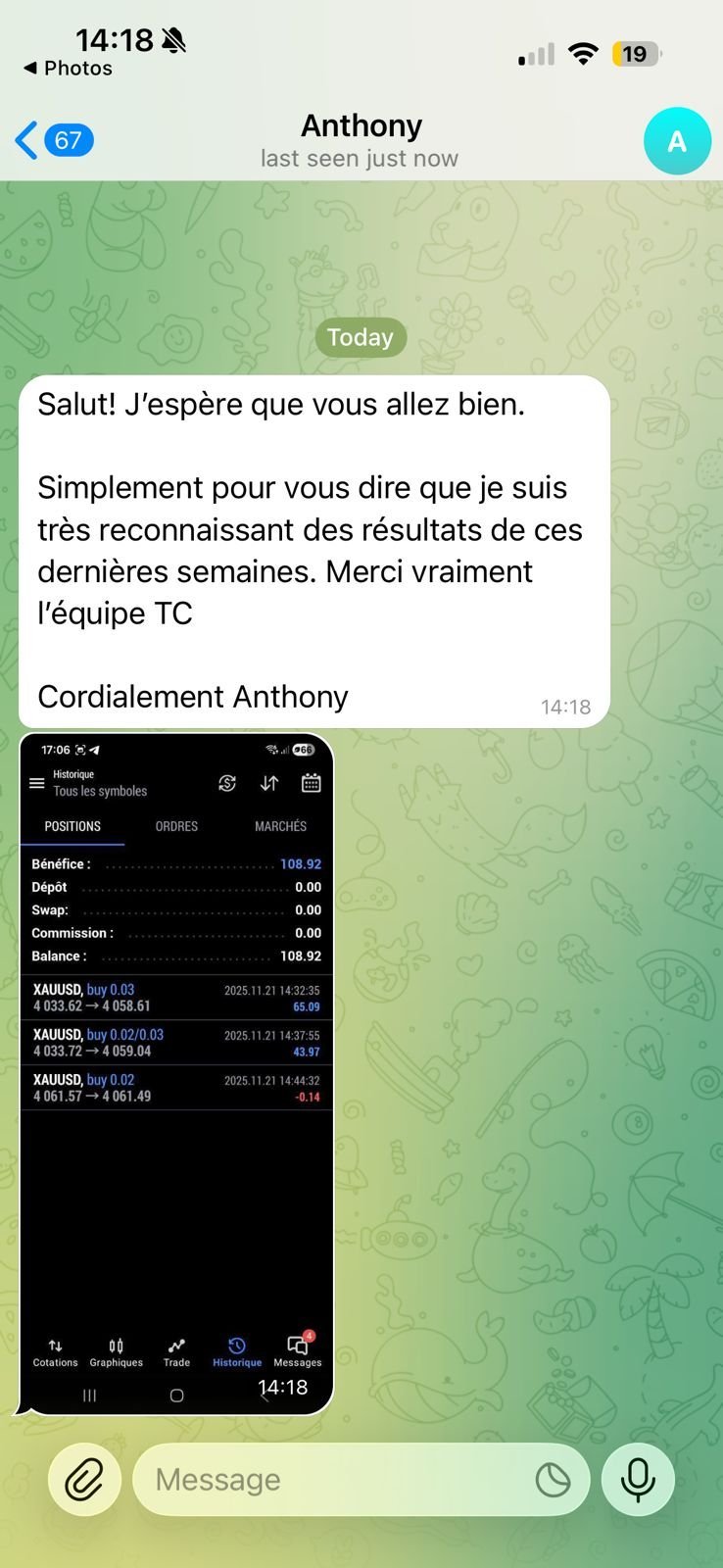
Task: Focus the Message input field
Action: (x=333, y=1479)
